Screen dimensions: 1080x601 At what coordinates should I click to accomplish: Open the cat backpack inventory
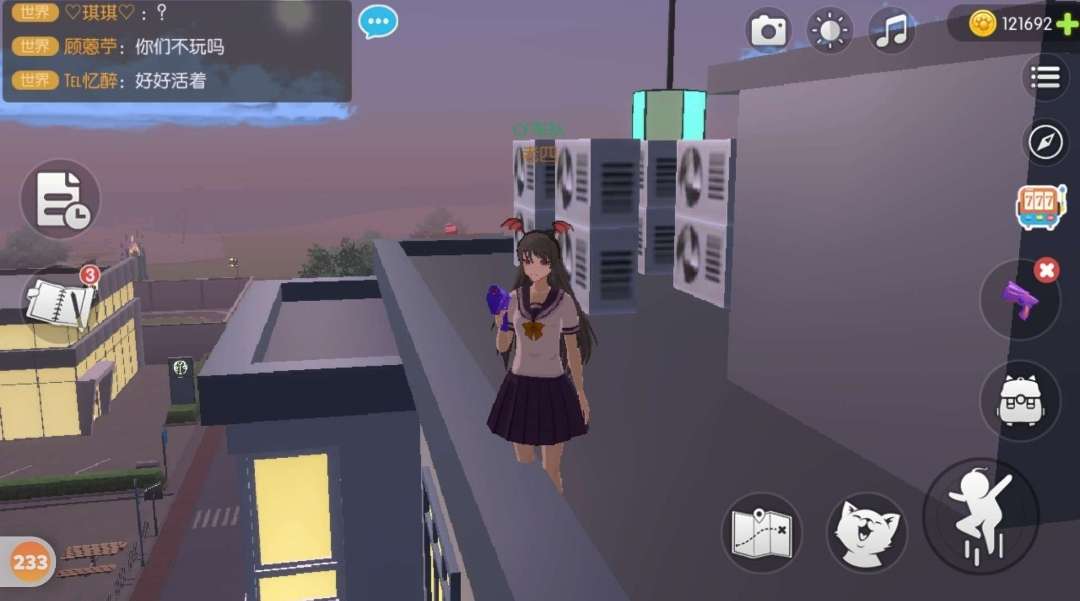[x=1019, y=400]
